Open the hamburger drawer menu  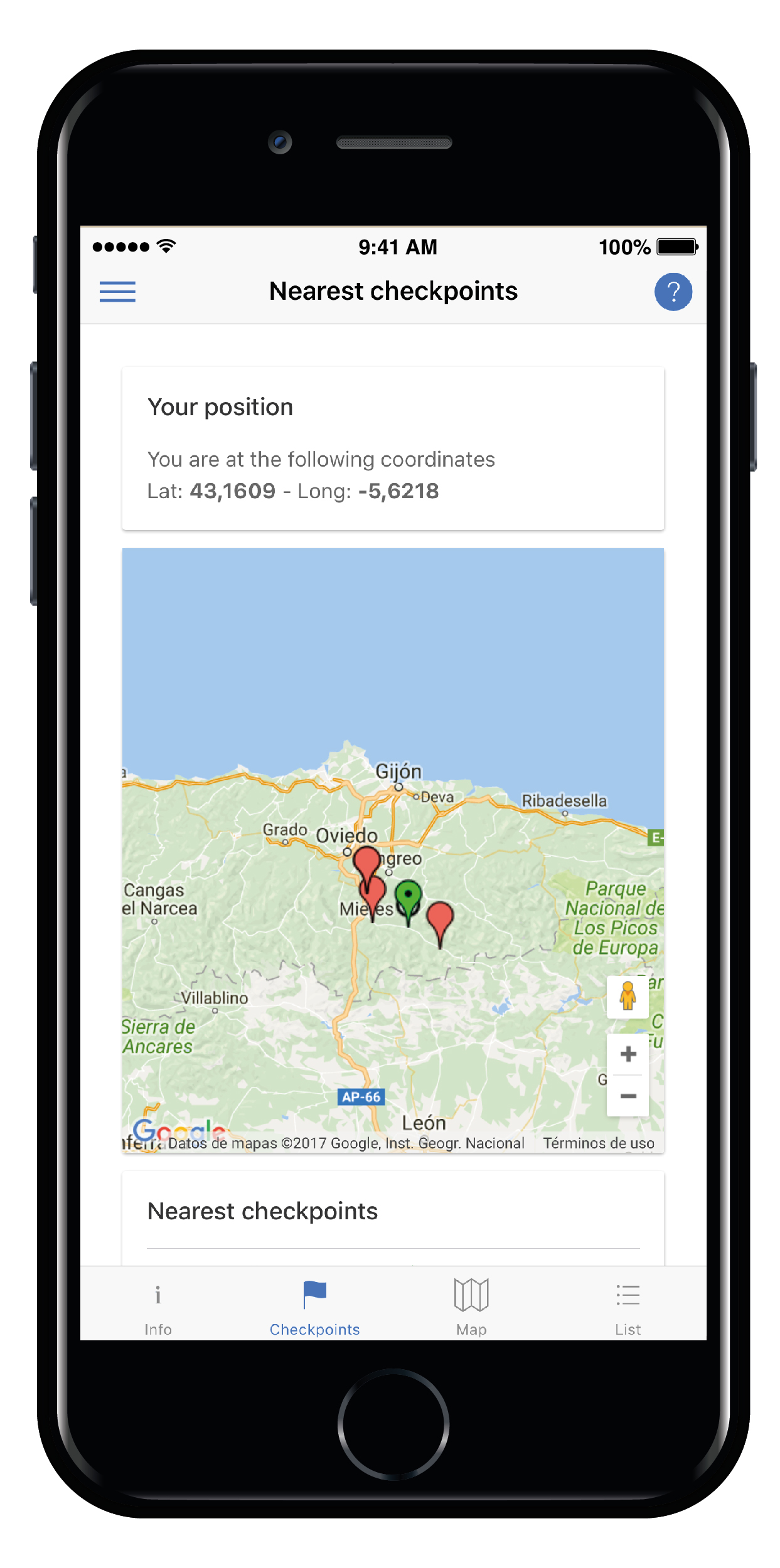117,292
